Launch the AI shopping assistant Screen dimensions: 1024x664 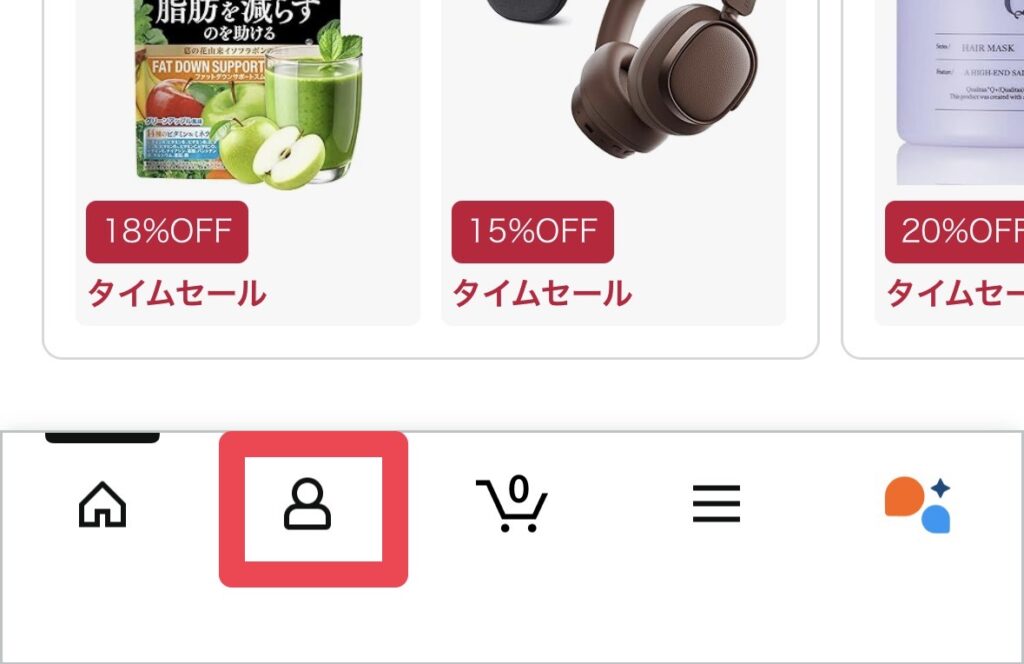click(918, 504)
